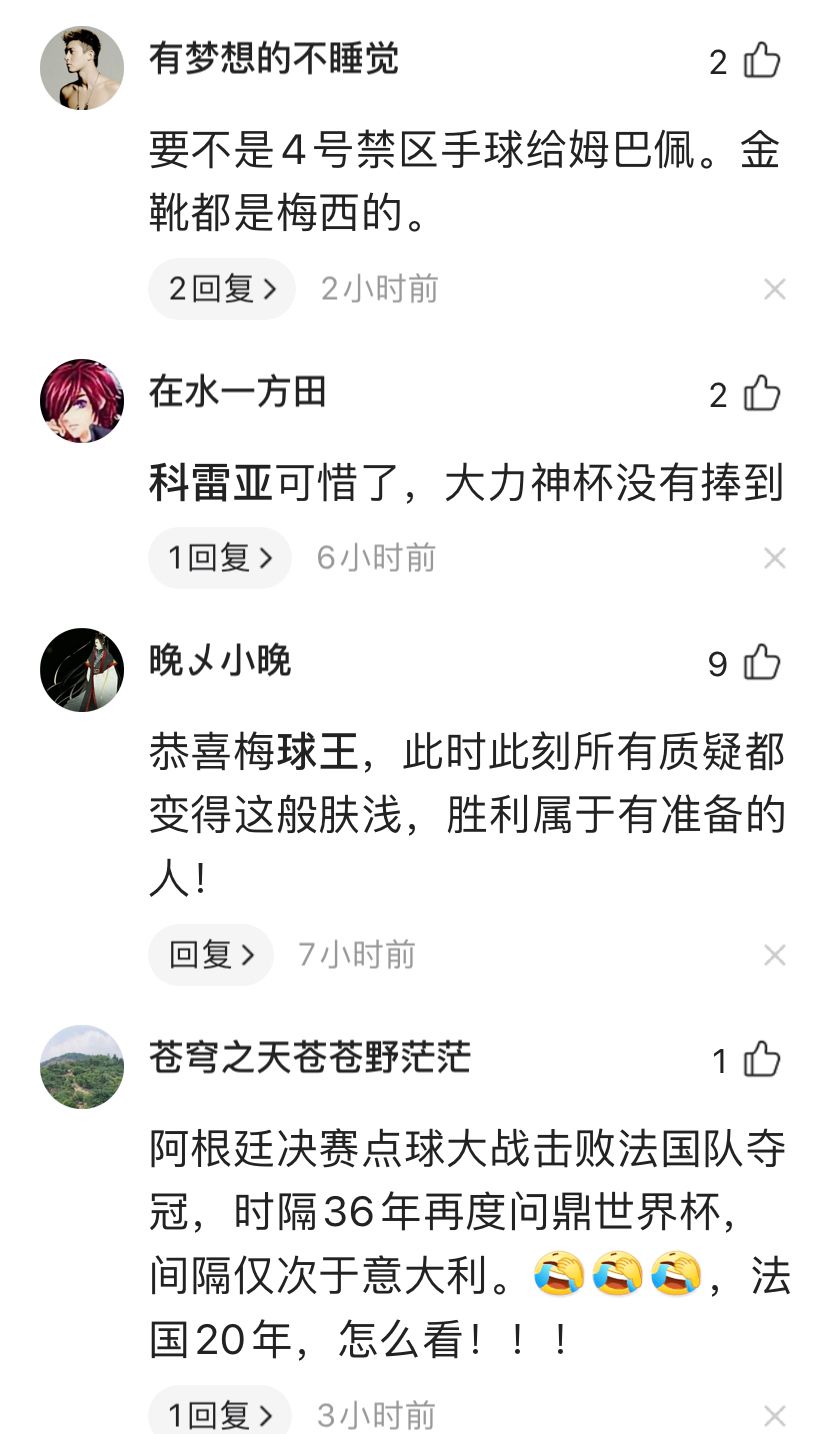Like the comment by 有梦想的不睡觉

point(762,62)
